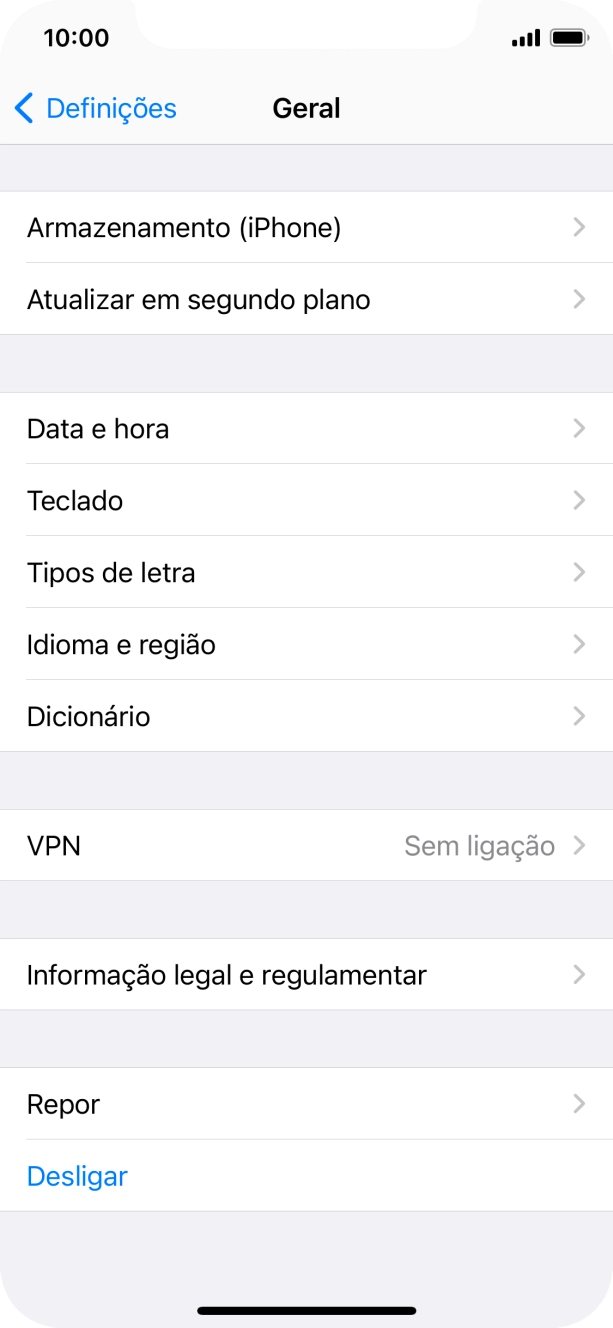Open VPN settings row

pos(306,846)
